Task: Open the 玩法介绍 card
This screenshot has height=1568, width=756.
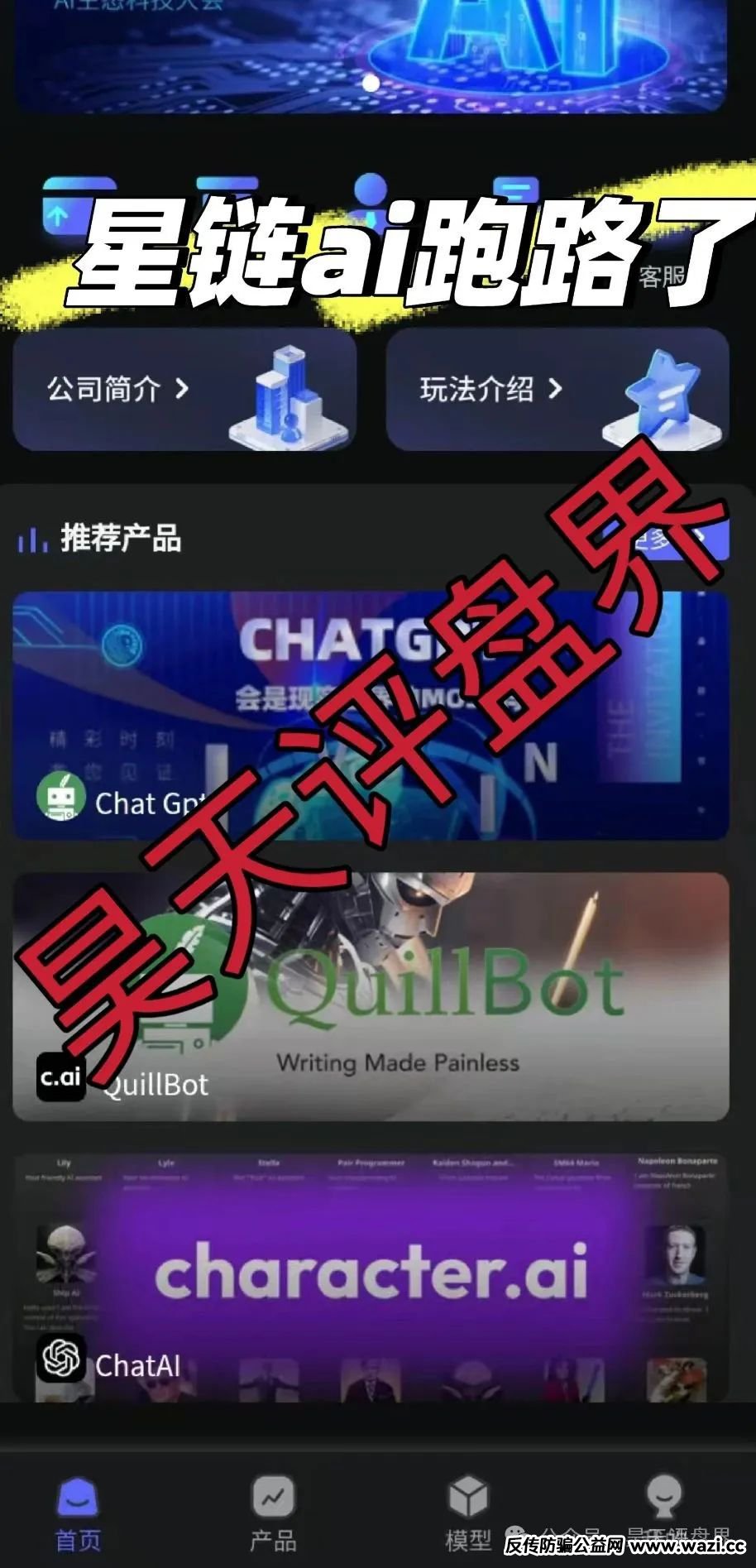Action: point(557,391)
